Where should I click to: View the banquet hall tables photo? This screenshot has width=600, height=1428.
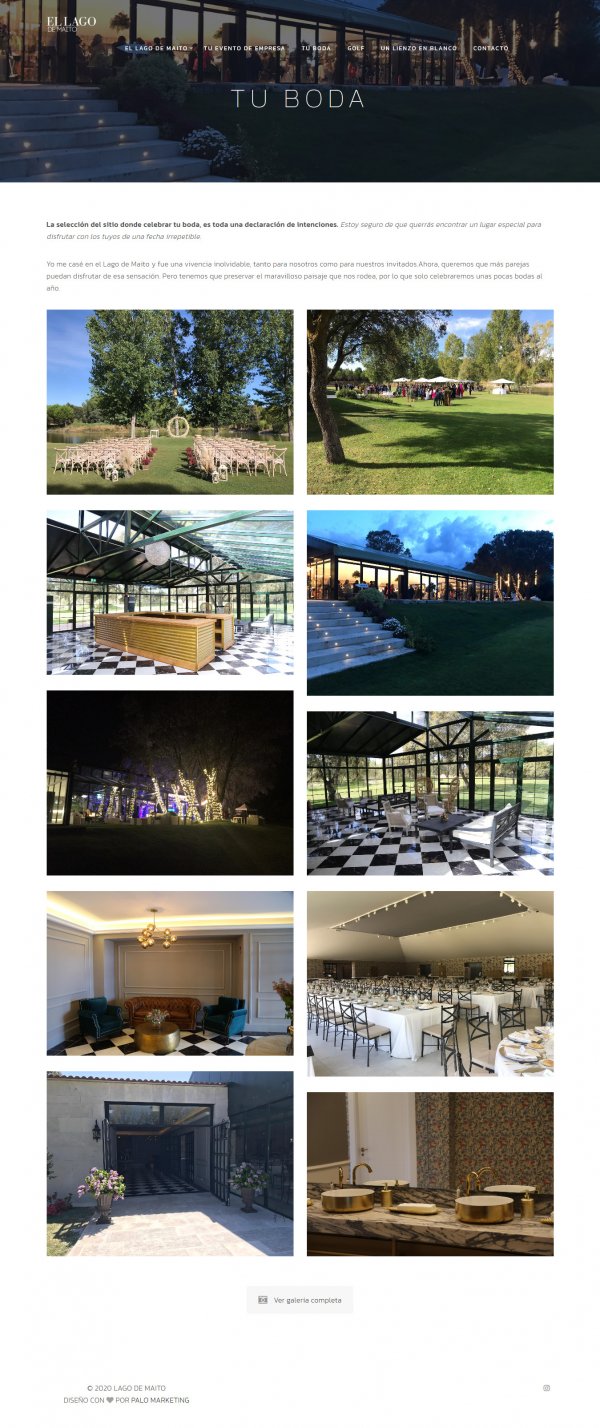(430, 983)
